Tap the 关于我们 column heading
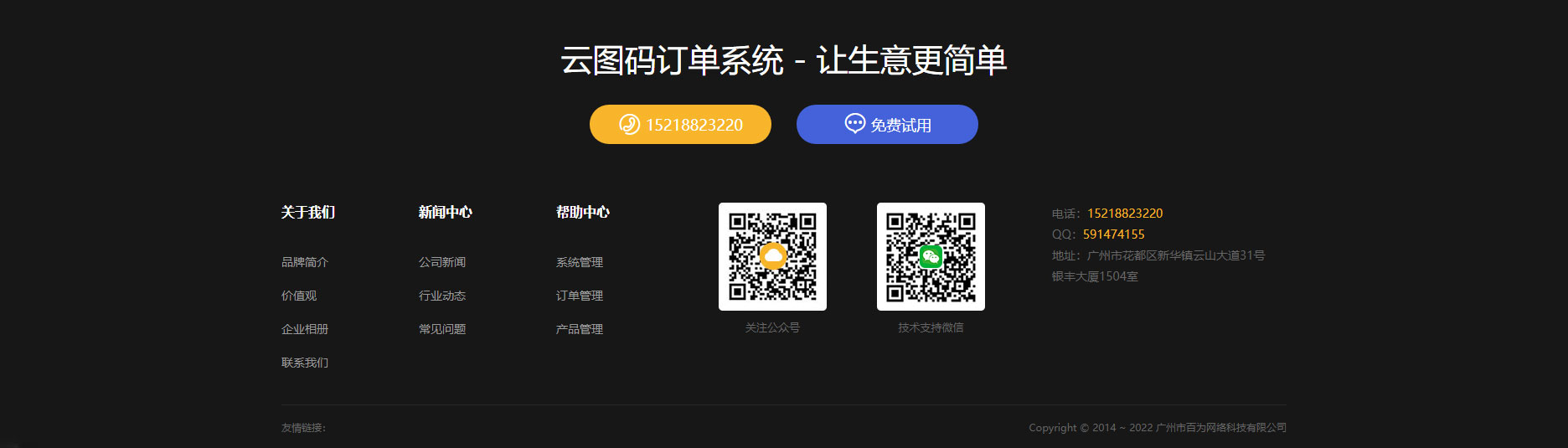The width and height of the screenshot is (1568, 448). point(308,213)
